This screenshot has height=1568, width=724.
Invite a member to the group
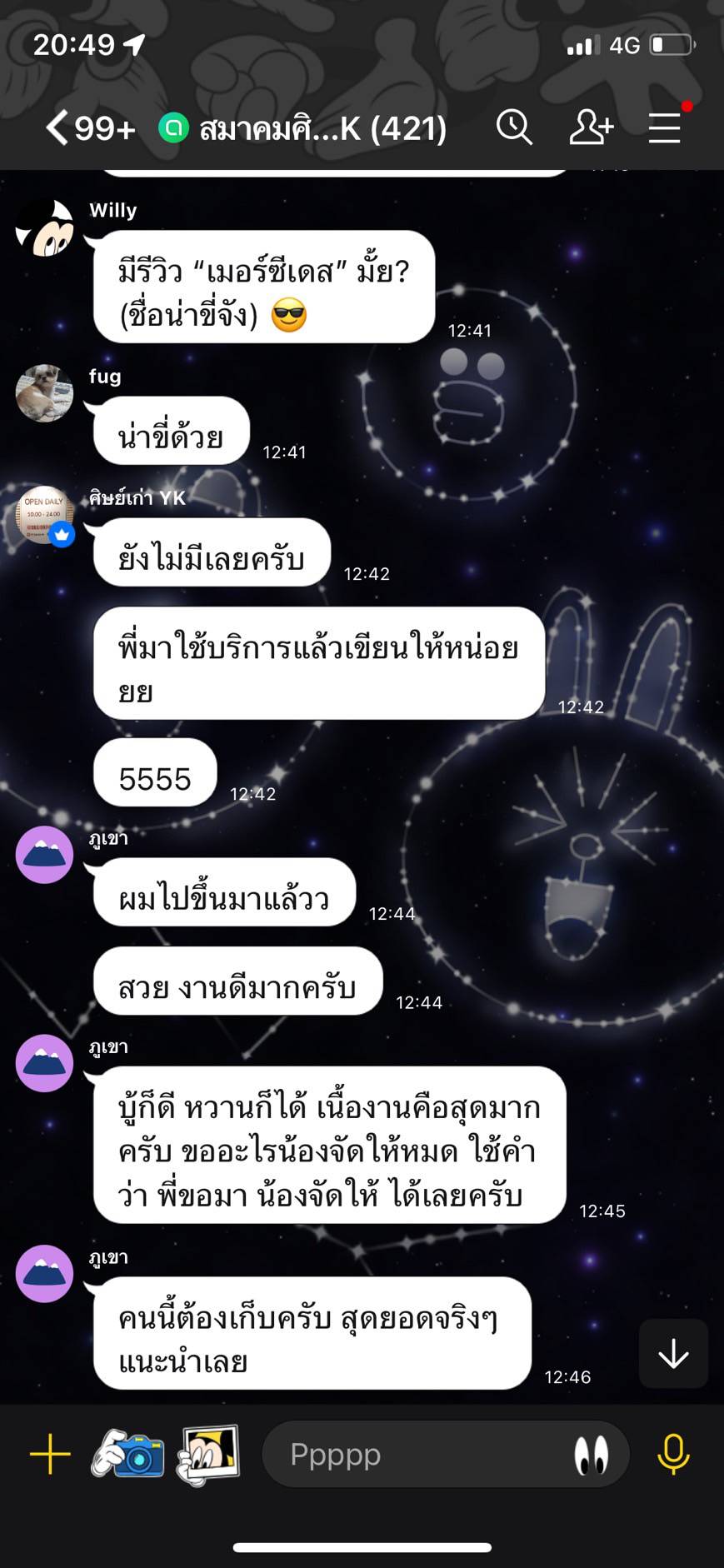pyautogui.click(x=591, y=128)
